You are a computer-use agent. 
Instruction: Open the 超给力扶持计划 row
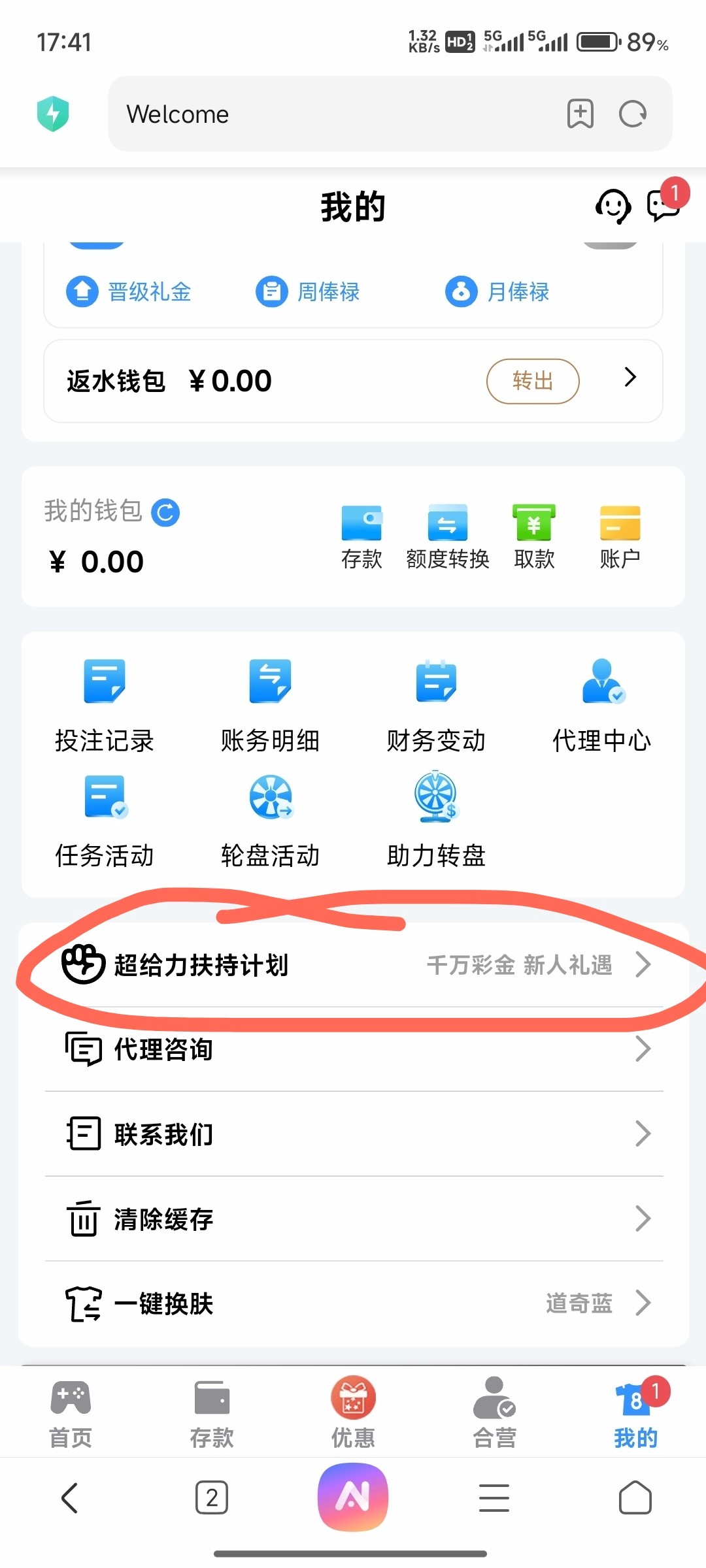pos(354,965)
